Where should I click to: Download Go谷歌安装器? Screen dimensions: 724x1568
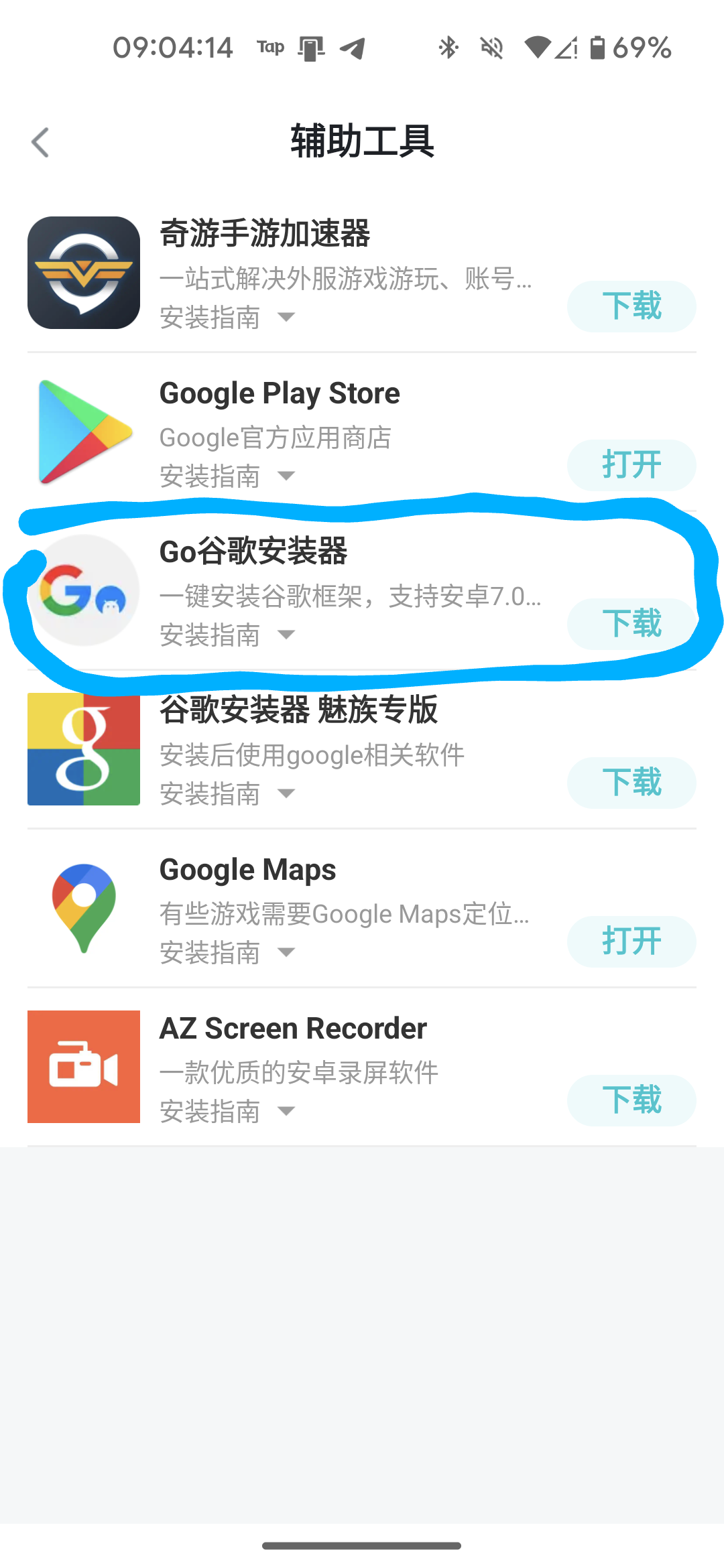point(631,624)
